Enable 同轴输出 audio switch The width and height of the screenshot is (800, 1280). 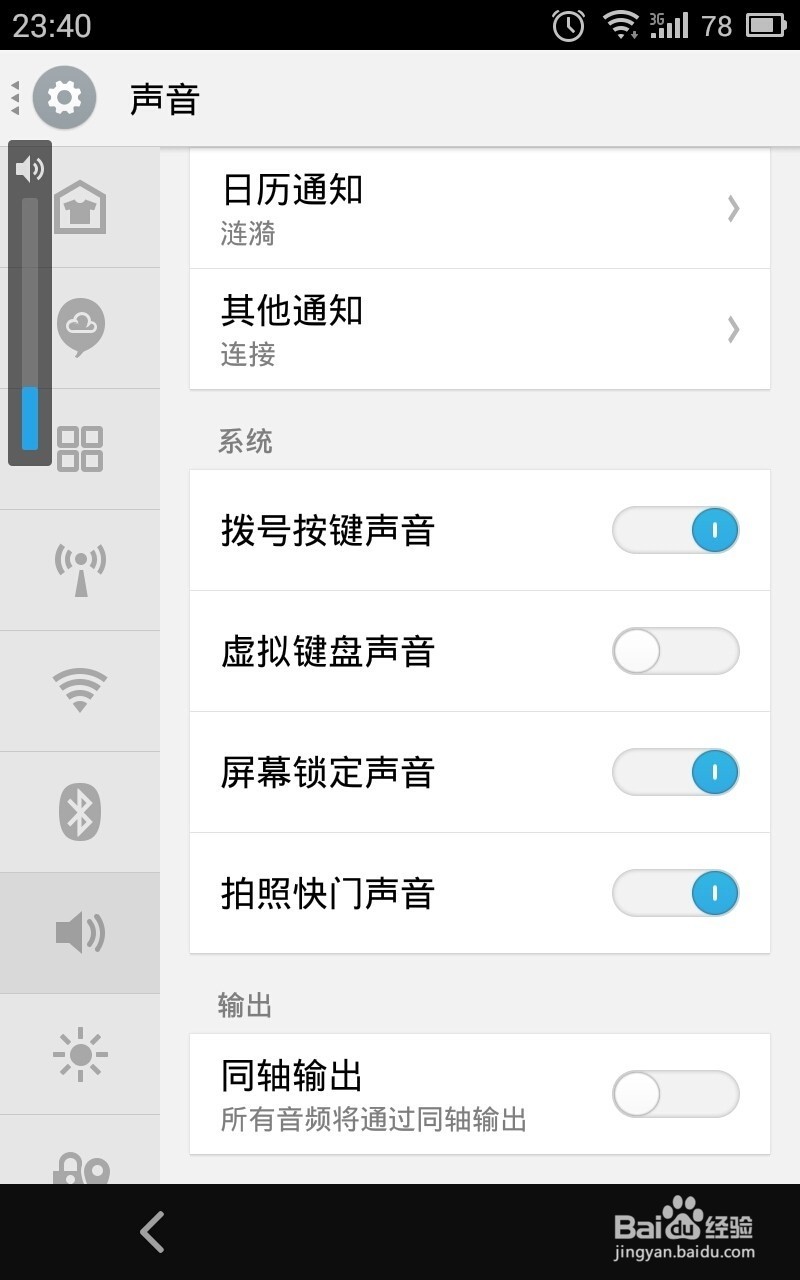(676, 1095)
